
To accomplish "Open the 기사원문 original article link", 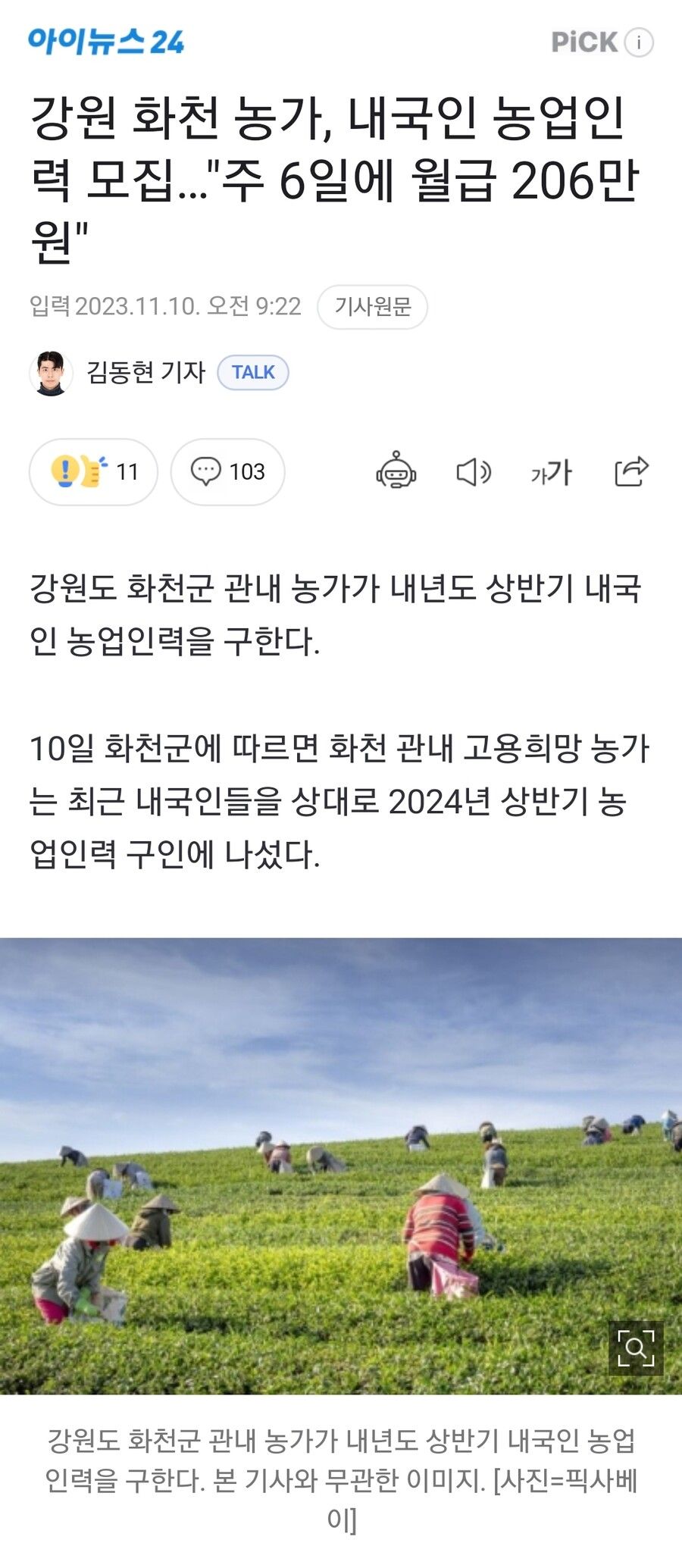I will tap(372, 306).
